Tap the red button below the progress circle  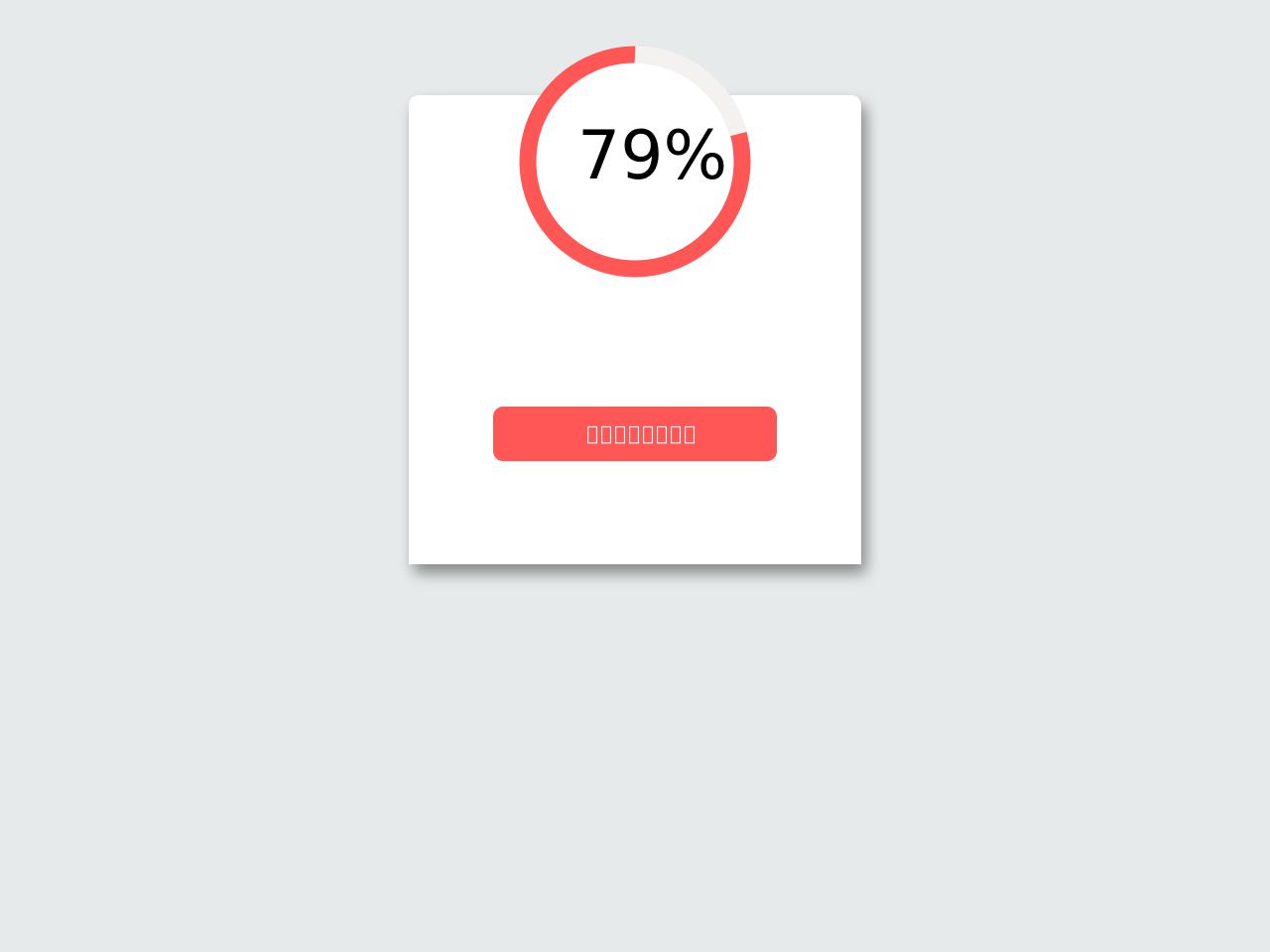tap(635, 433)
